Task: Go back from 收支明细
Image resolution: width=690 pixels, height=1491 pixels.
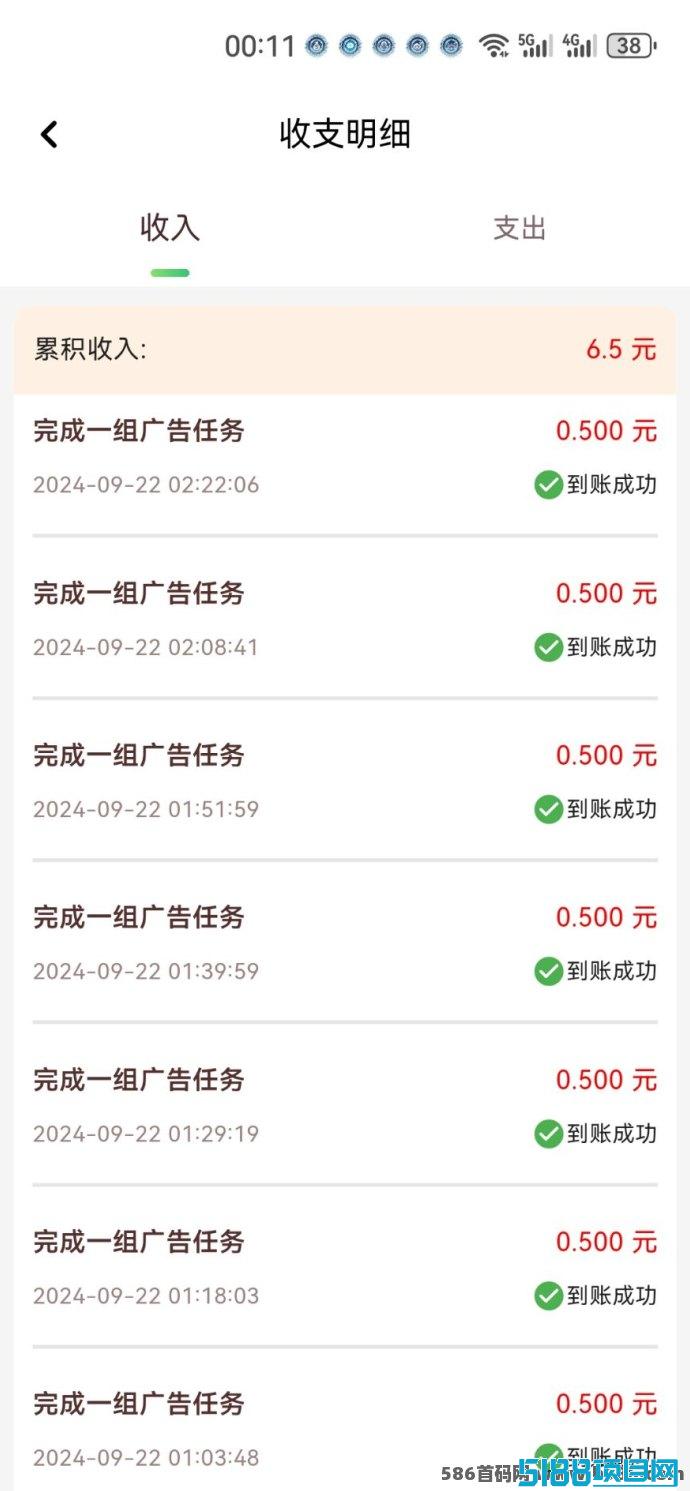Action: [x=49, y=134]
